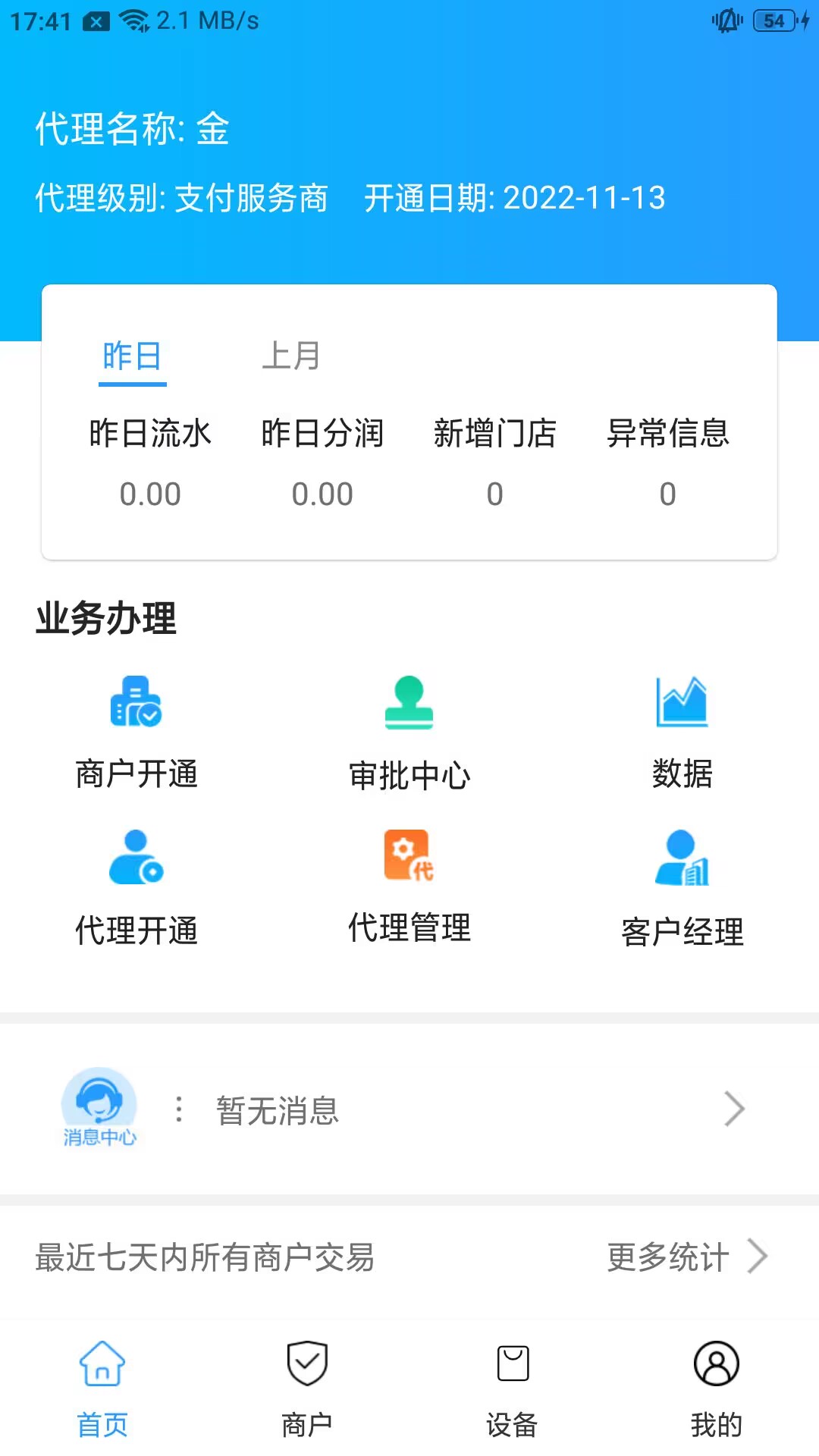The image size is (819, 1456).
Task: Open the 消息中心 message row
Action: tap(409, 1109)
